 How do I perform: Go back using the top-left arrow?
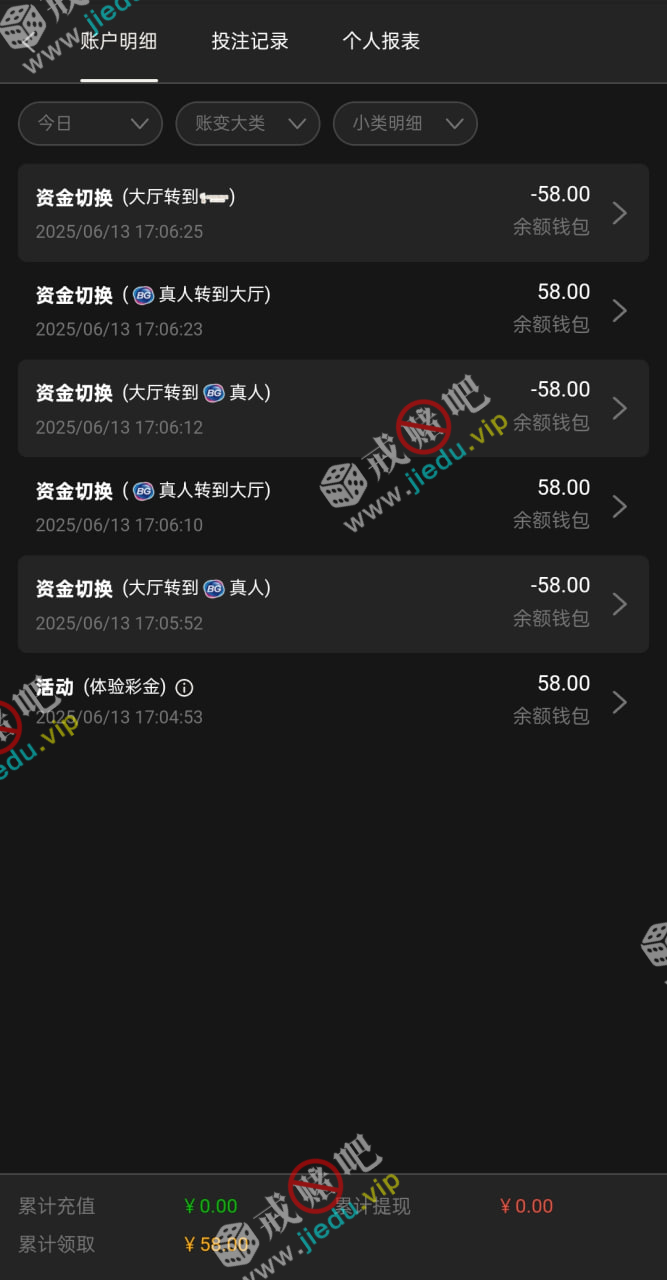[x=27, y=41]
